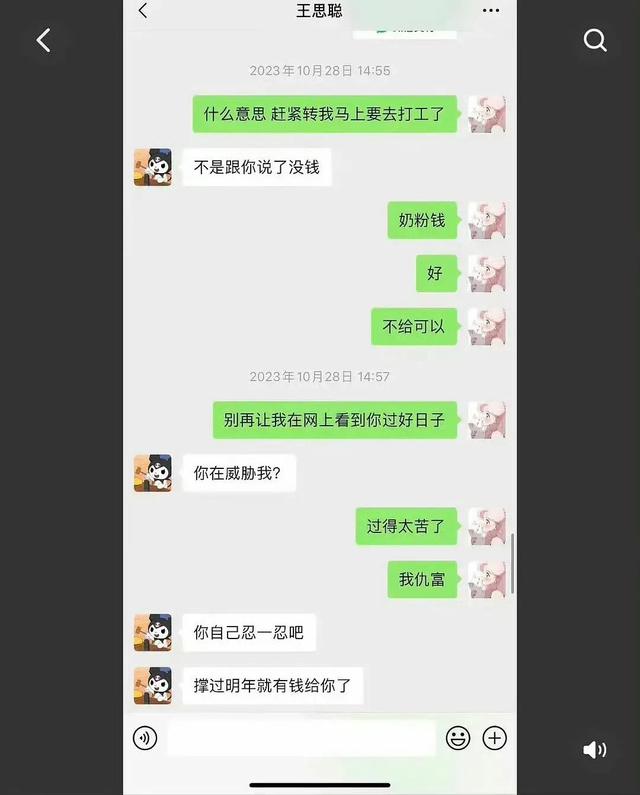Open search with the magnifier icon
This screenshot has height=795, width=640.
click(595, 40)
